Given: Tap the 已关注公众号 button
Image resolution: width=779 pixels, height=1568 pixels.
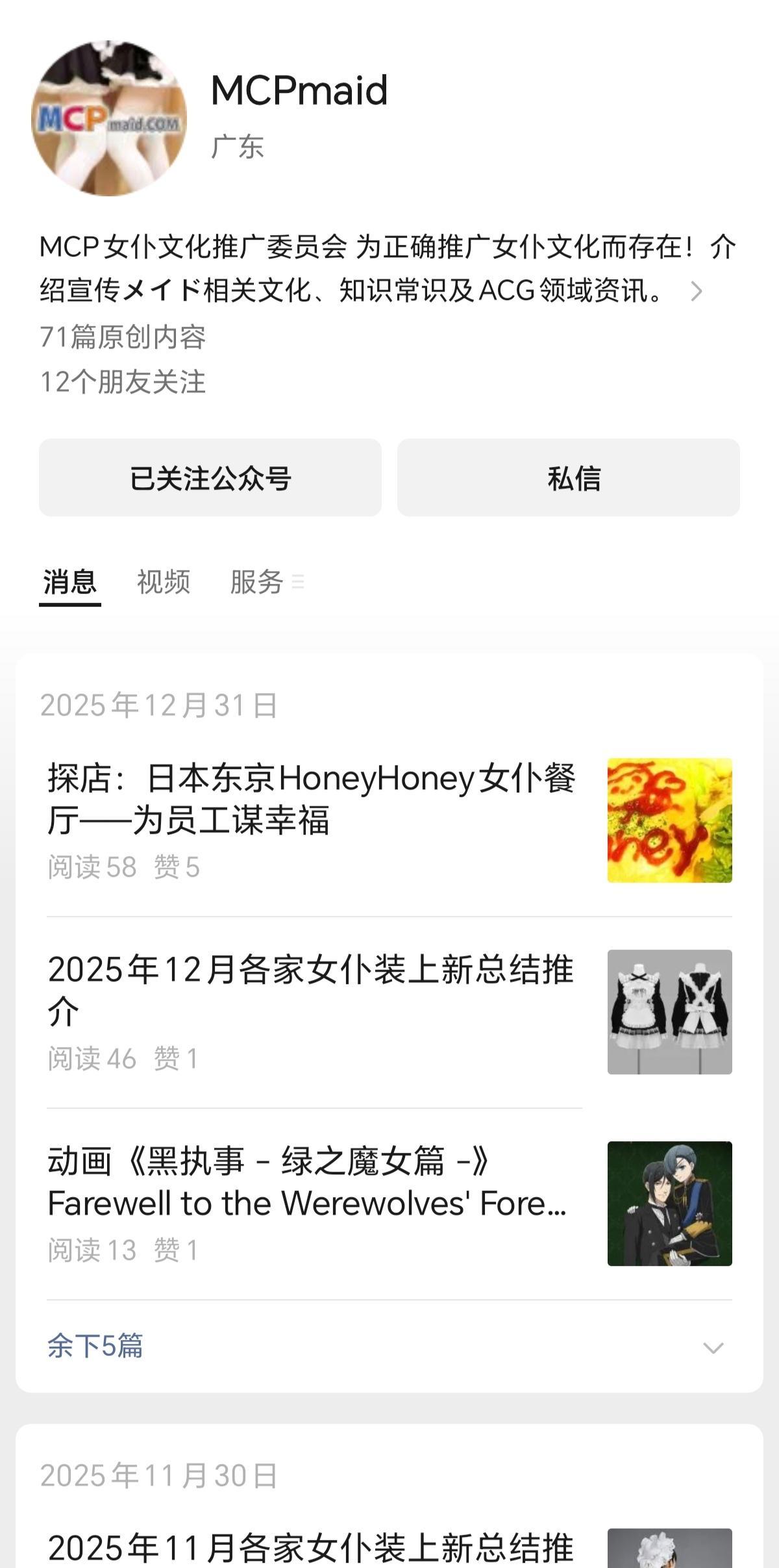Looking at the screenshot, I should pos(210,478).
